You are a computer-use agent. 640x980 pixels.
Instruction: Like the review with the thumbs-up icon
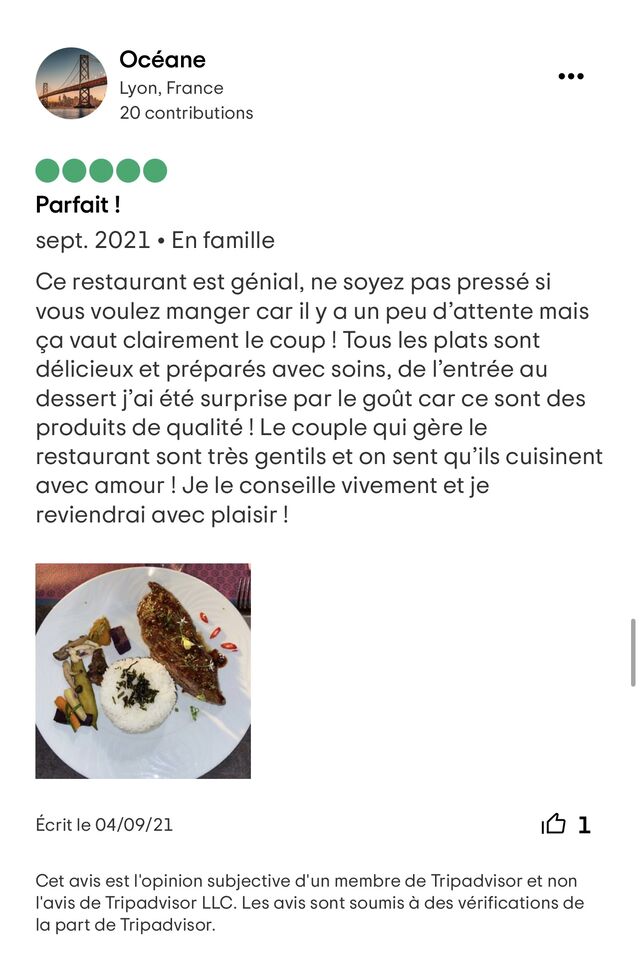tap(554, 824)
